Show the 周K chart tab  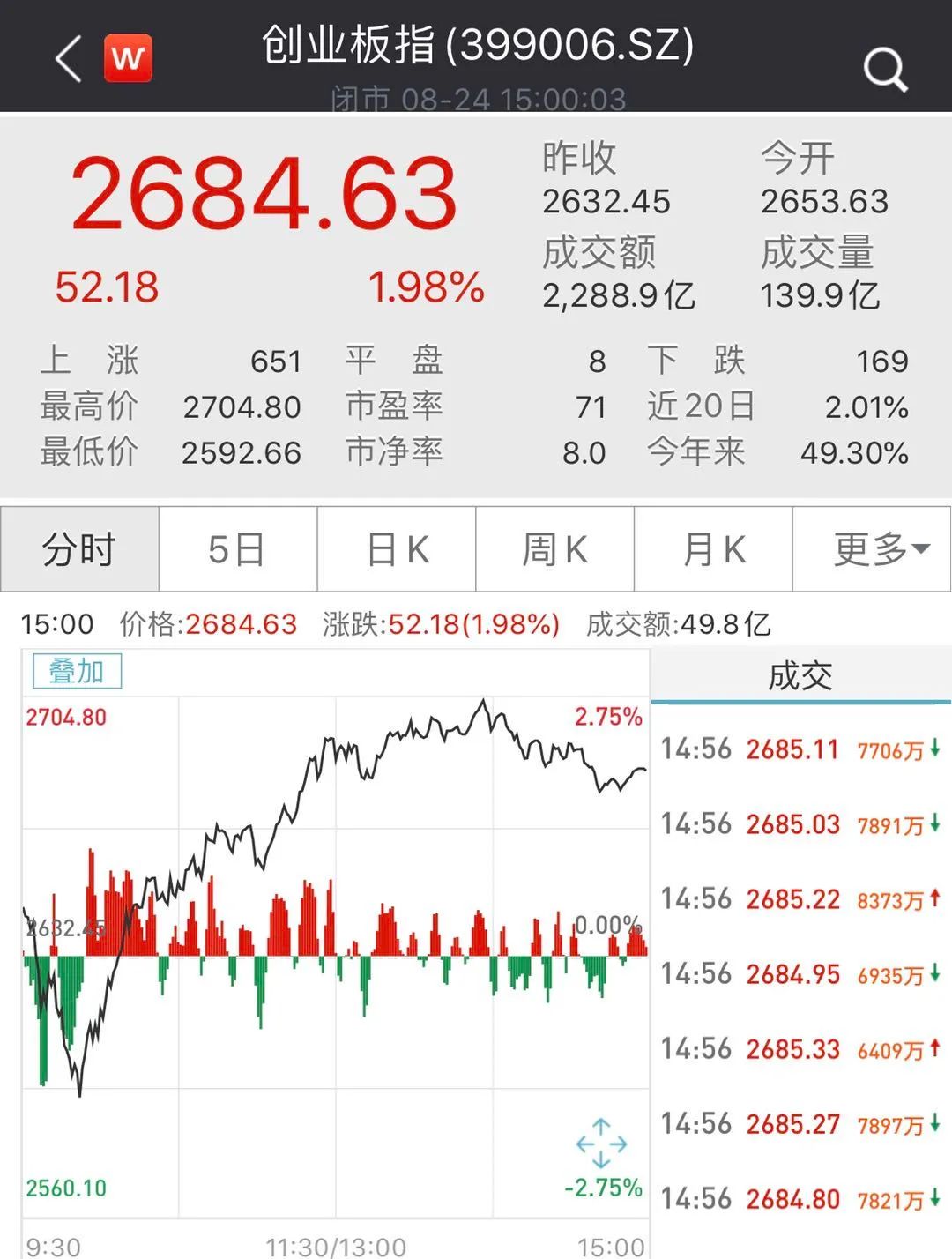[x=554, y=549]
